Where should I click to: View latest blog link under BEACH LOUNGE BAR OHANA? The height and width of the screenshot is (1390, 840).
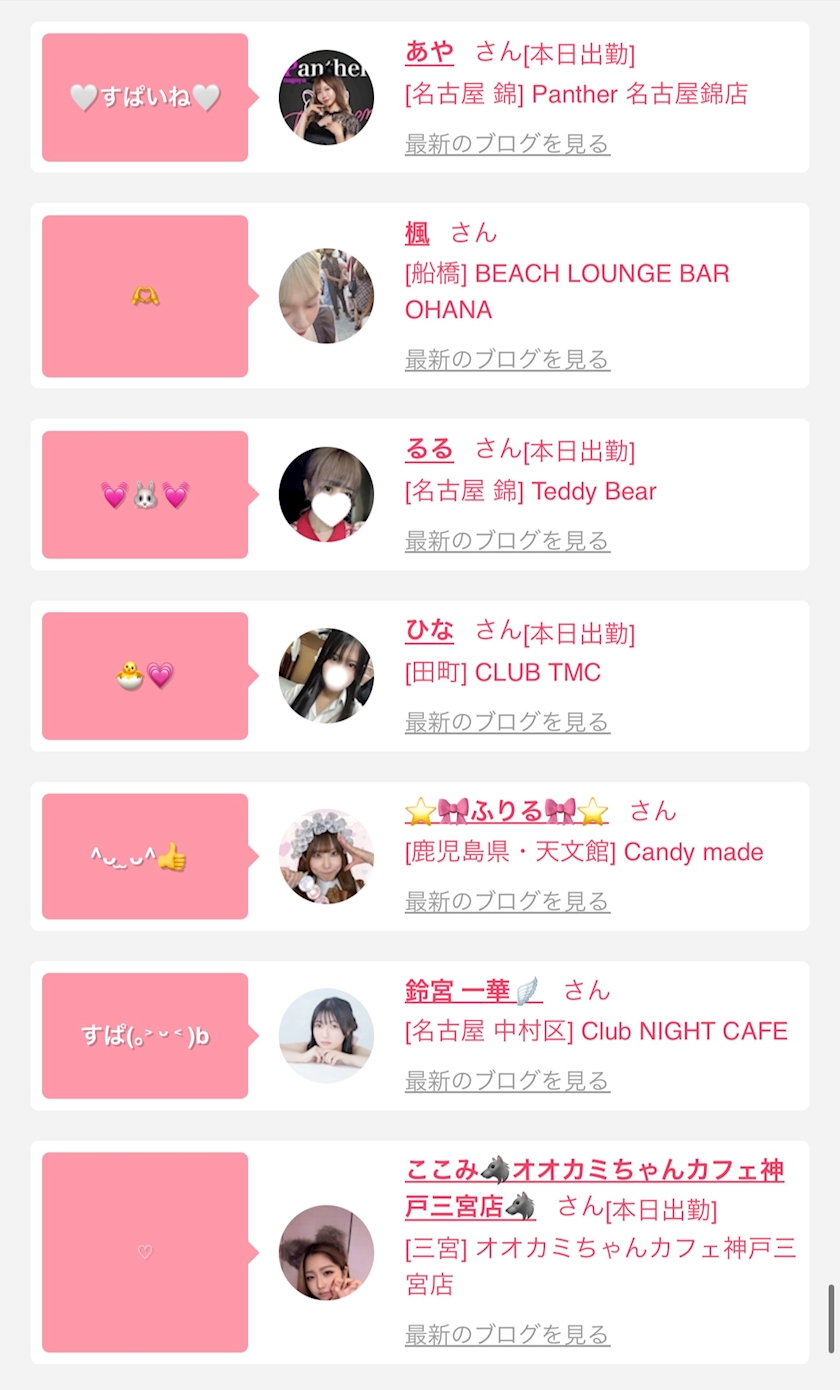(x=507, y=359)
